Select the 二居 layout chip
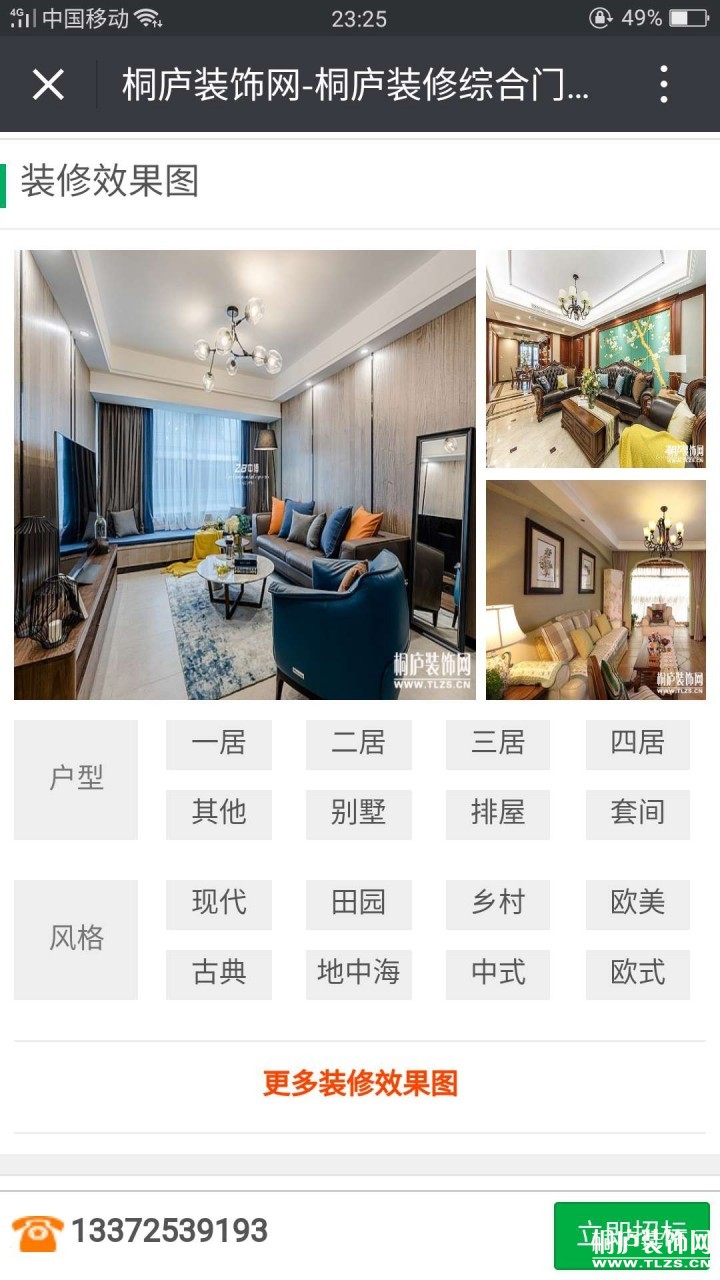This screenshot has height=1280, width=720. [x=358, y=744]
